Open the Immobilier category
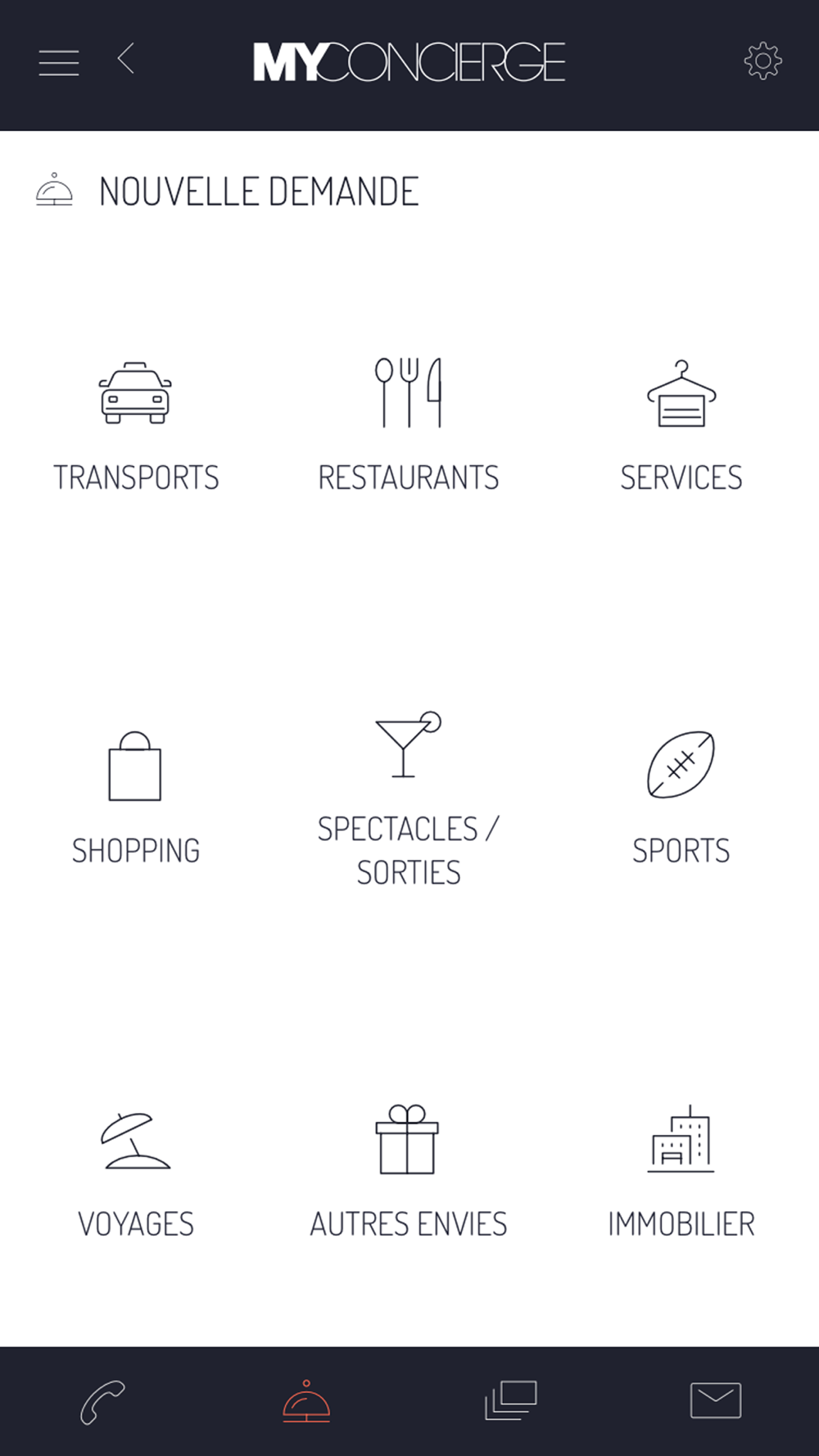Screen dimensions: 819x1456 click(x=681, y=1173)
